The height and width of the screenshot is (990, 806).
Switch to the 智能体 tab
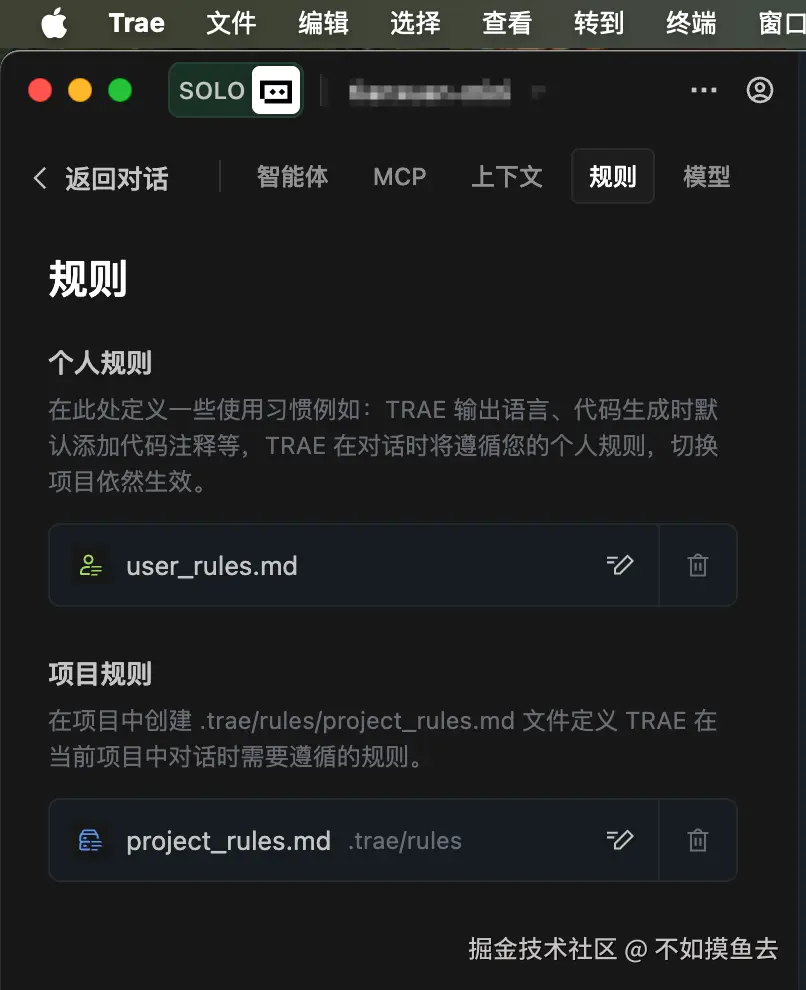click(x=292, y=177)
